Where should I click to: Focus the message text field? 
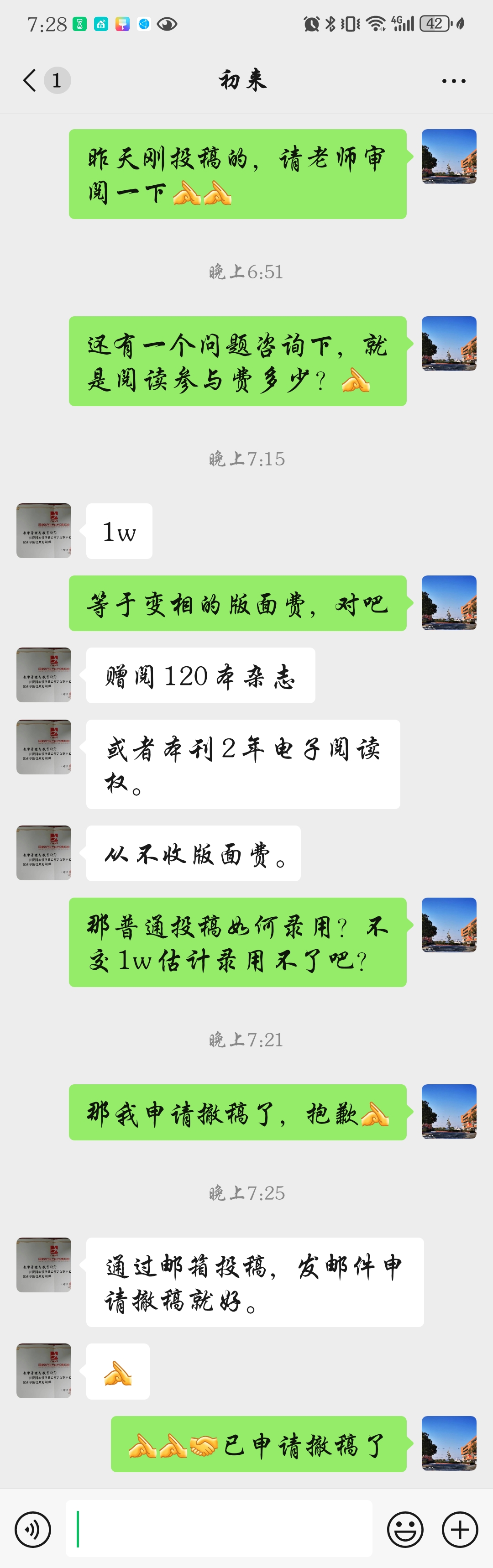coord(219,1529)
